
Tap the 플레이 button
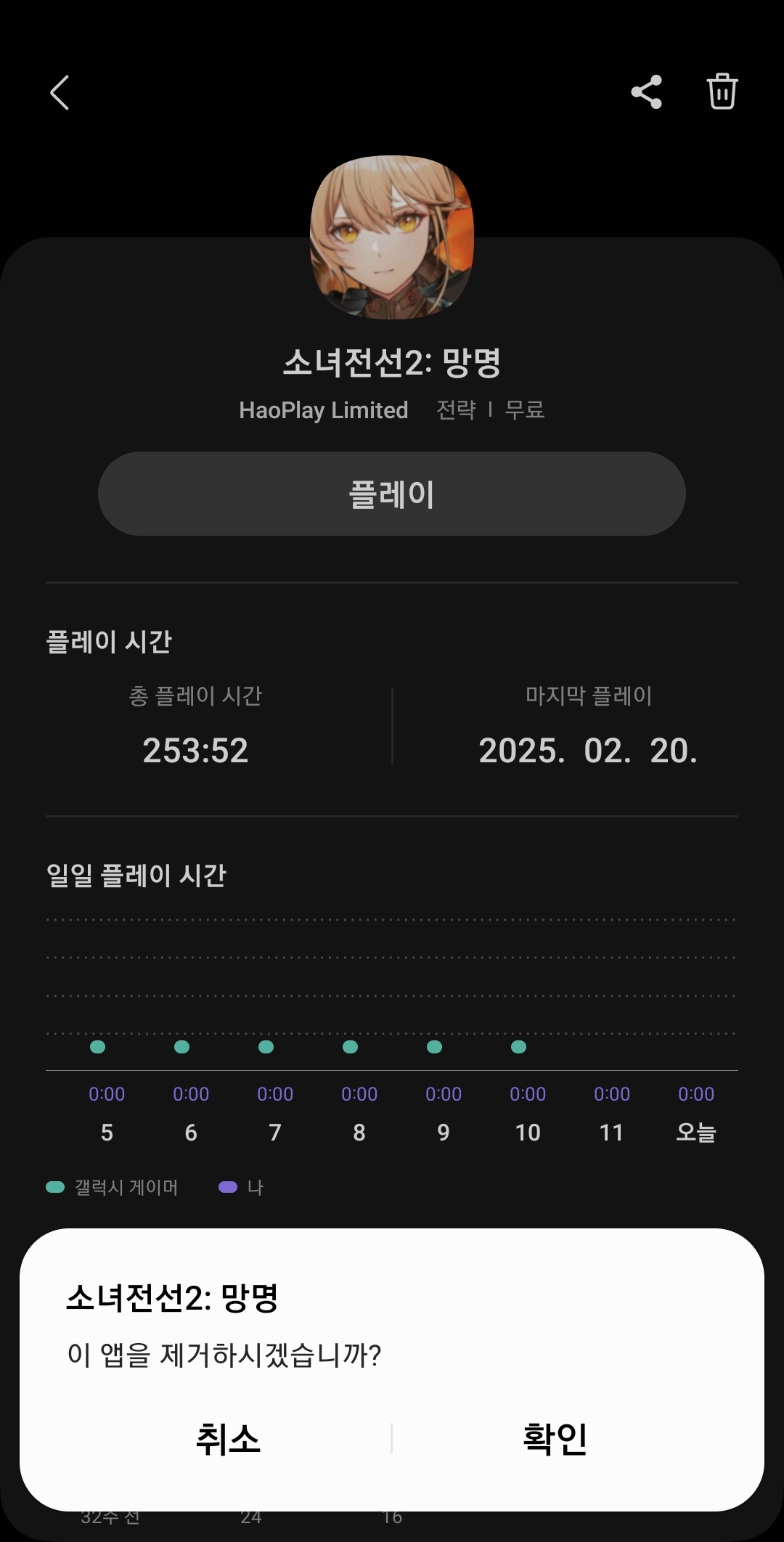click(x=392, y=494)
